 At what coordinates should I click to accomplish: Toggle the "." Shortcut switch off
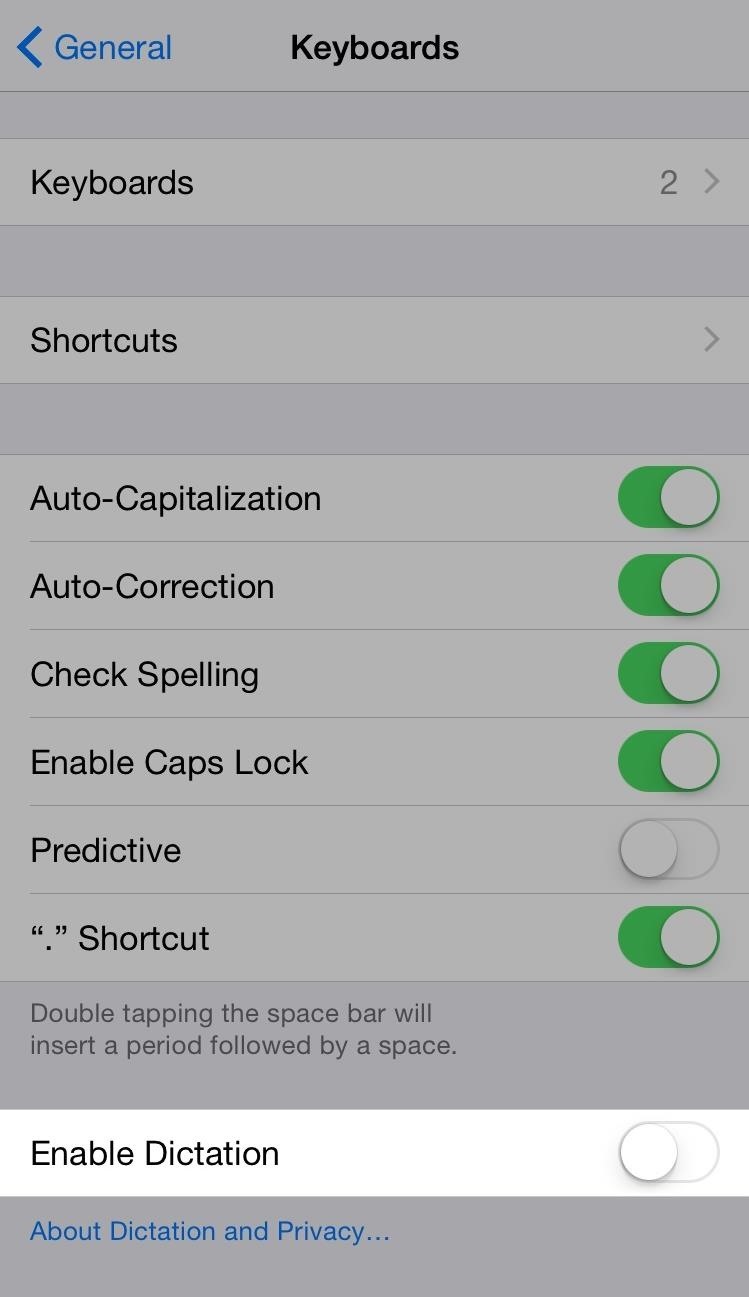click(x=668, y=937)
